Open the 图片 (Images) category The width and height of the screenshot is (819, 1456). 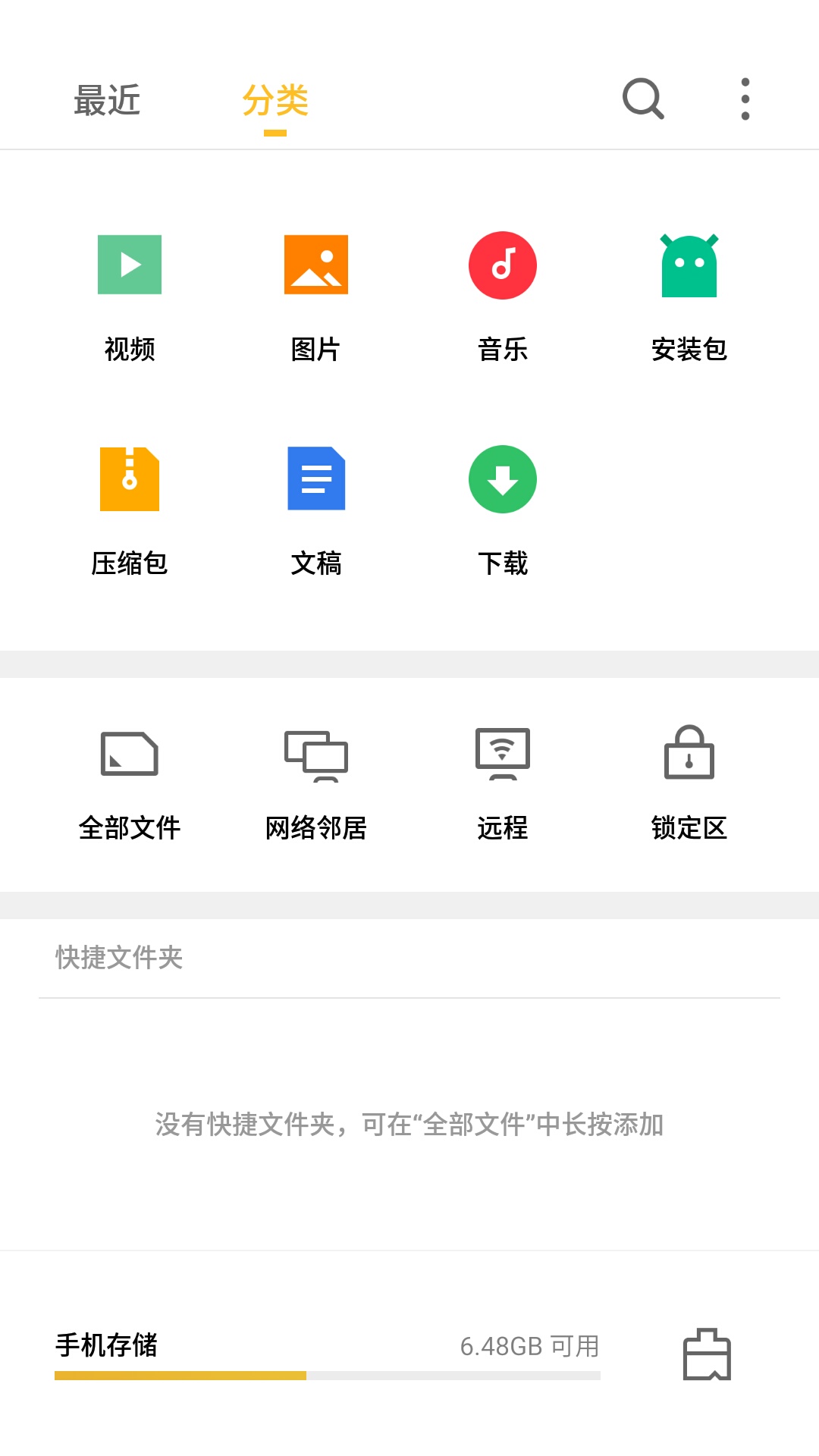315,292
